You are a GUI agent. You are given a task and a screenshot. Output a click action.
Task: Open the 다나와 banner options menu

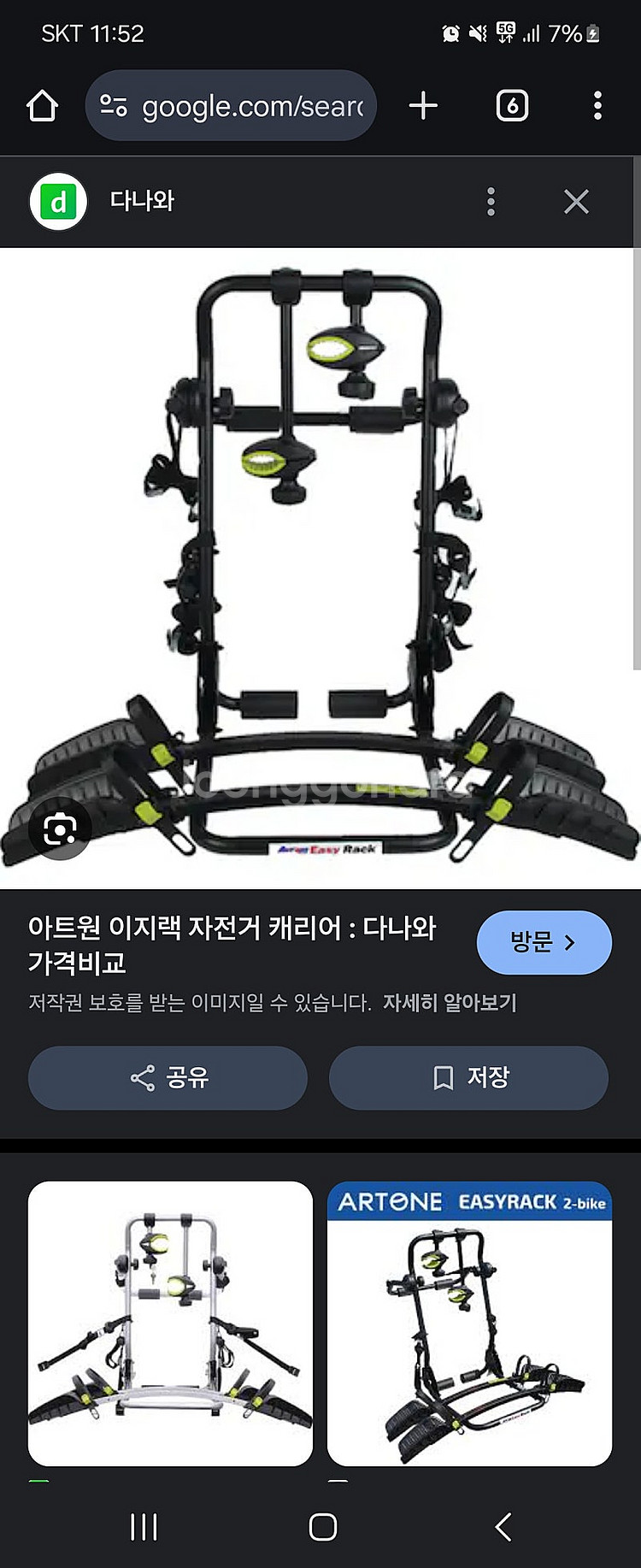pyautogui.click(x=491, y=202)
